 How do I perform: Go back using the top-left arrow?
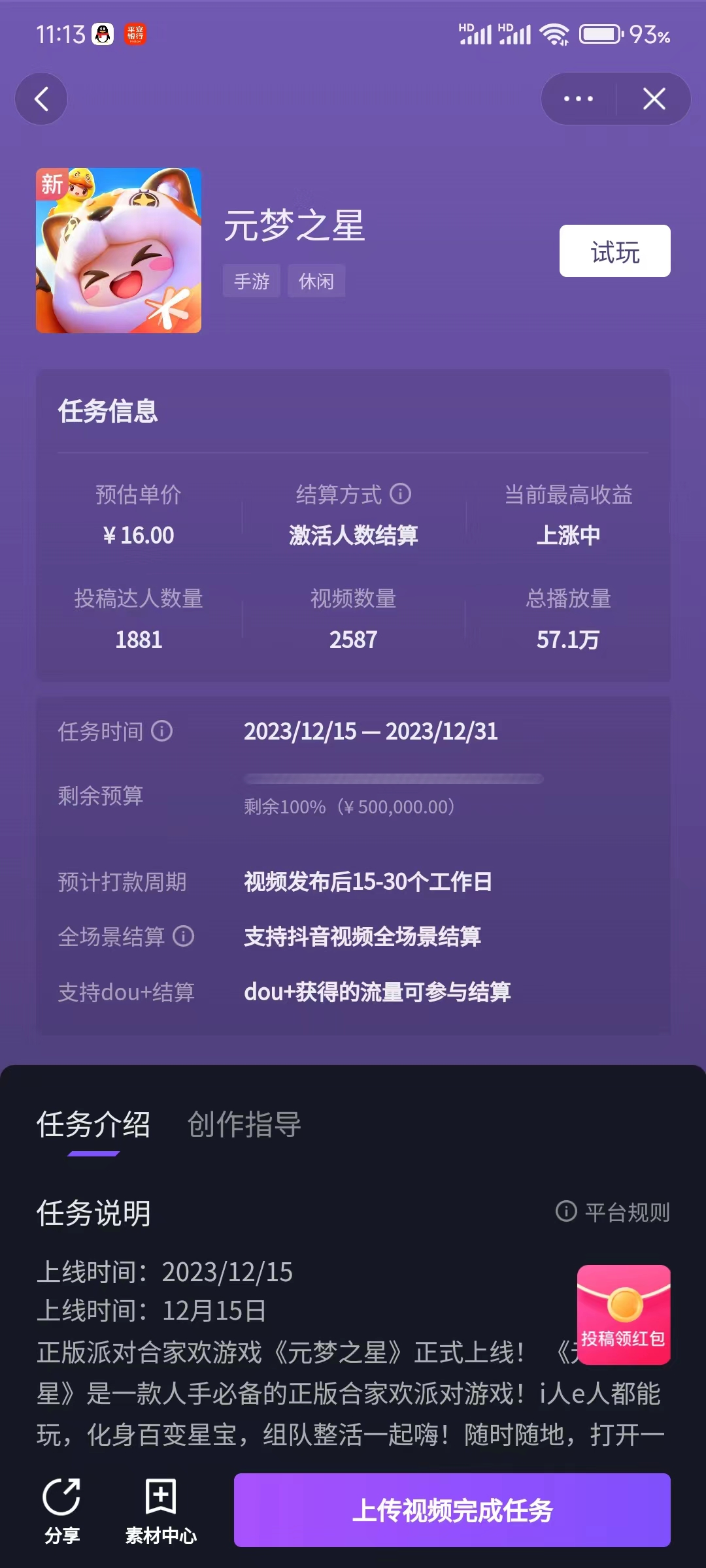click(41, 99)
